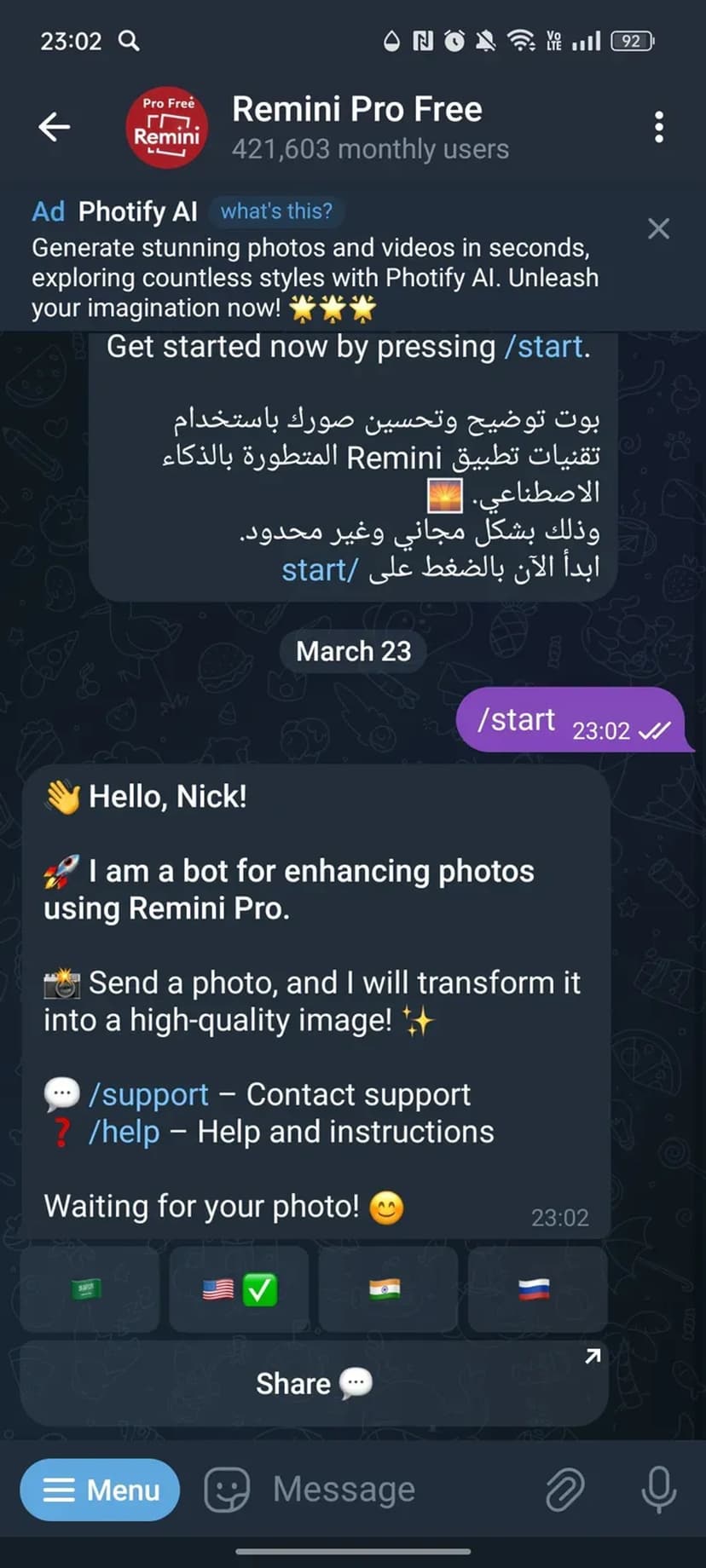Open the bot Menu commands

[x=101, y=1490]
